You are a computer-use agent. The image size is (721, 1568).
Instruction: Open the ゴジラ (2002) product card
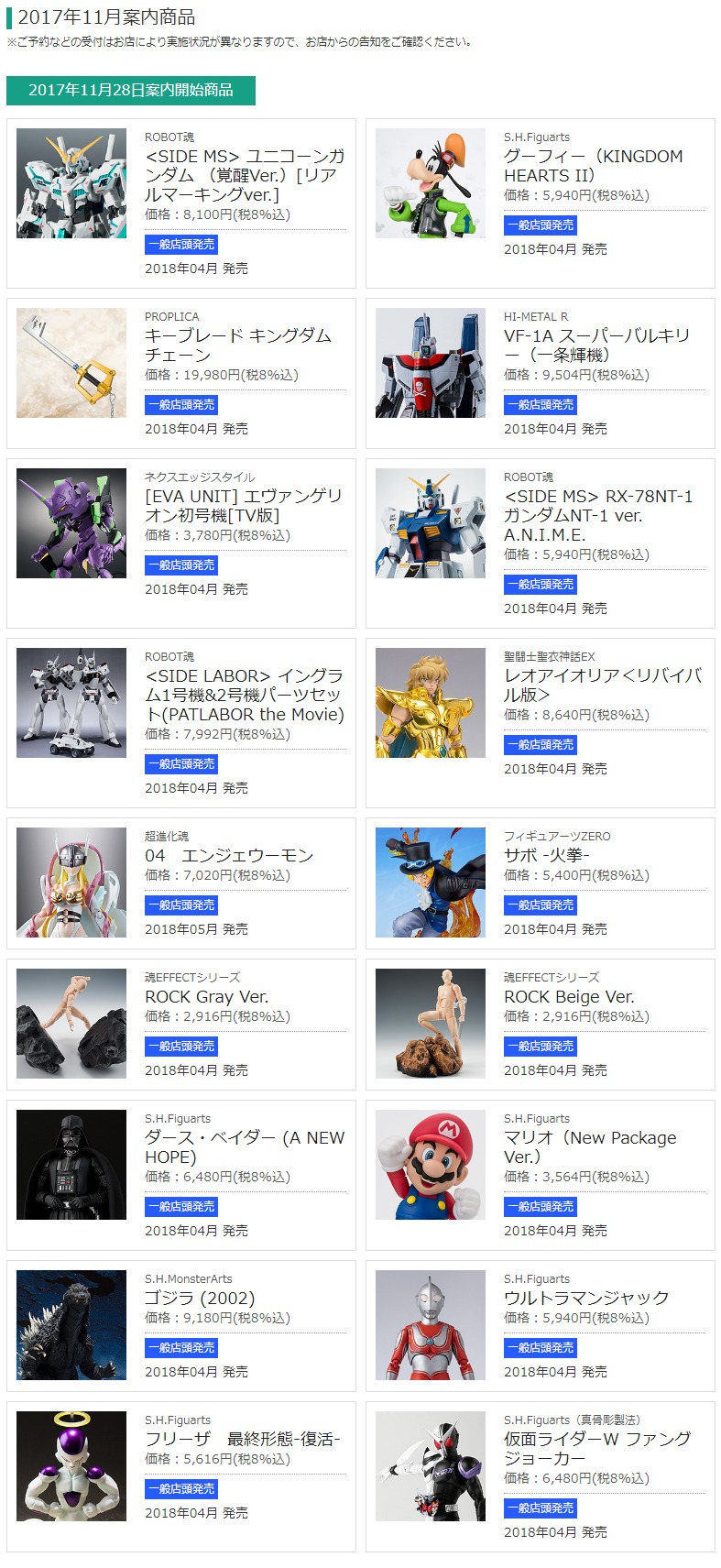coord(200,1298)
